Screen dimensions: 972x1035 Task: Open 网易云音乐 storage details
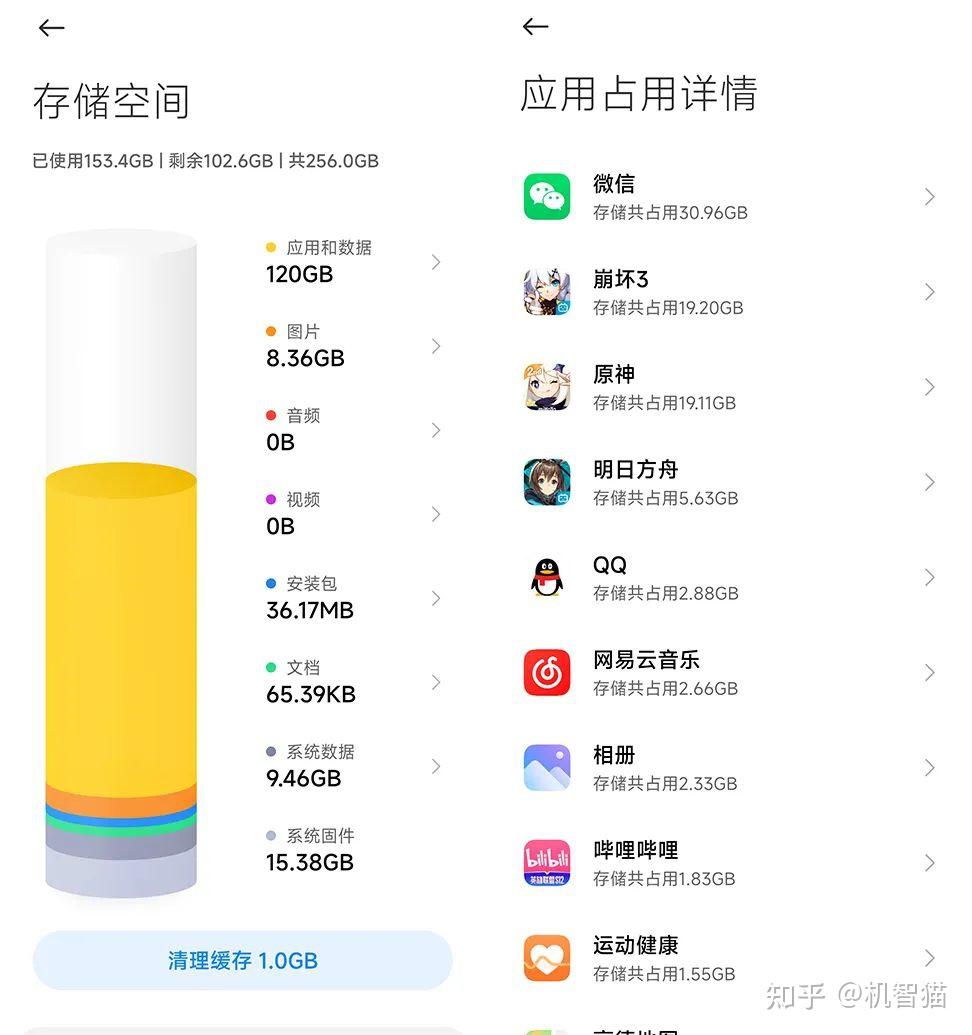coord(546,671)
